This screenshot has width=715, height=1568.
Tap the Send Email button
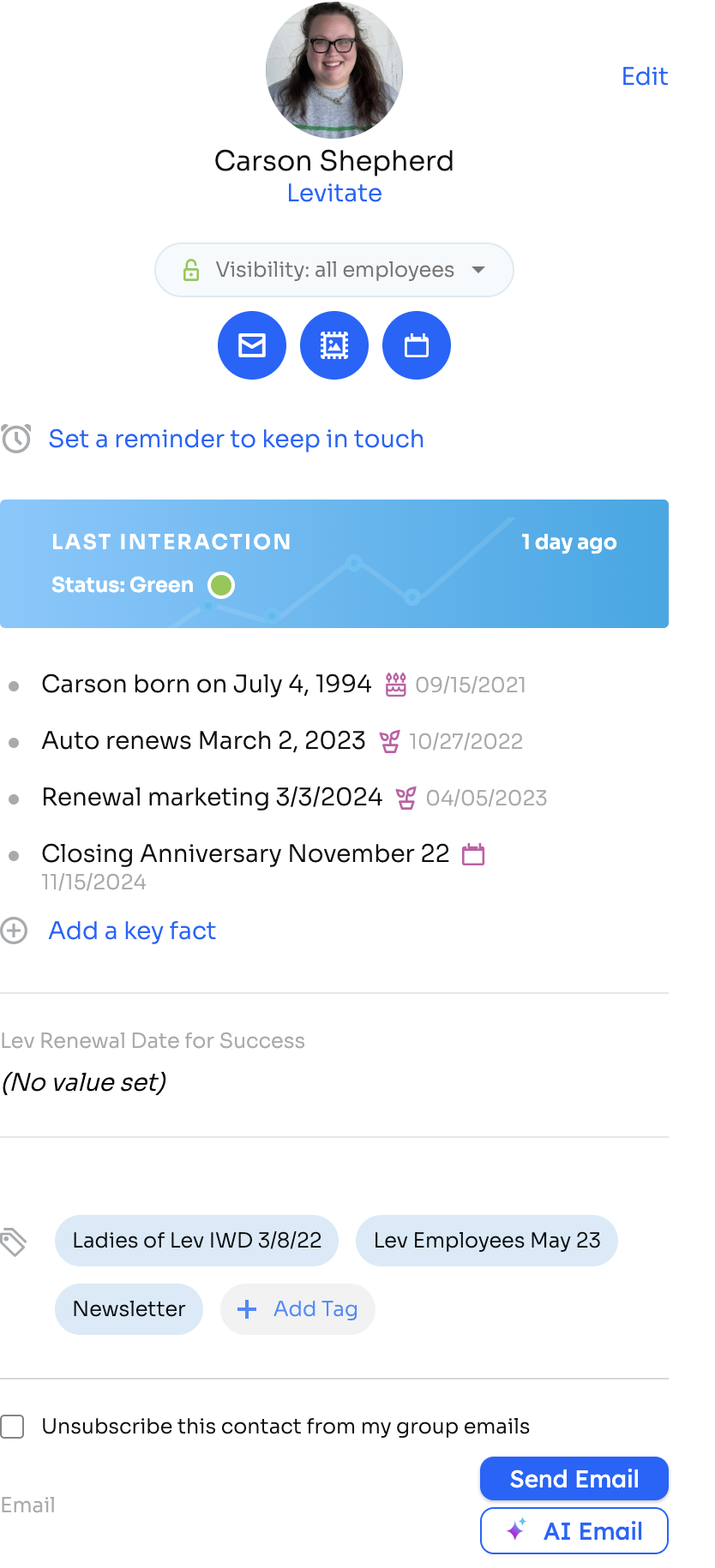tap(574, 1479)
